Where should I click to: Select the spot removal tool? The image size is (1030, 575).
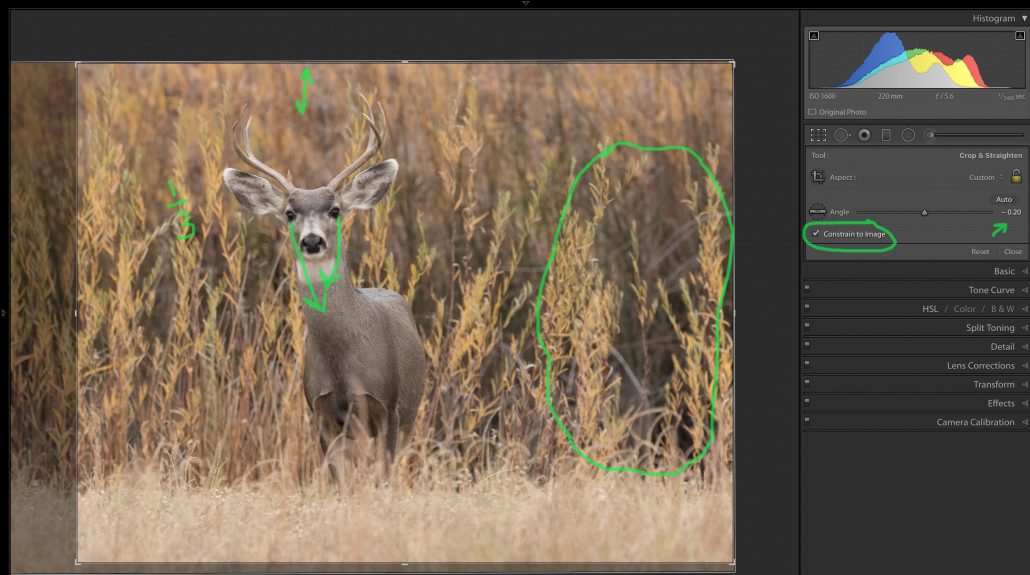(842, 135)
